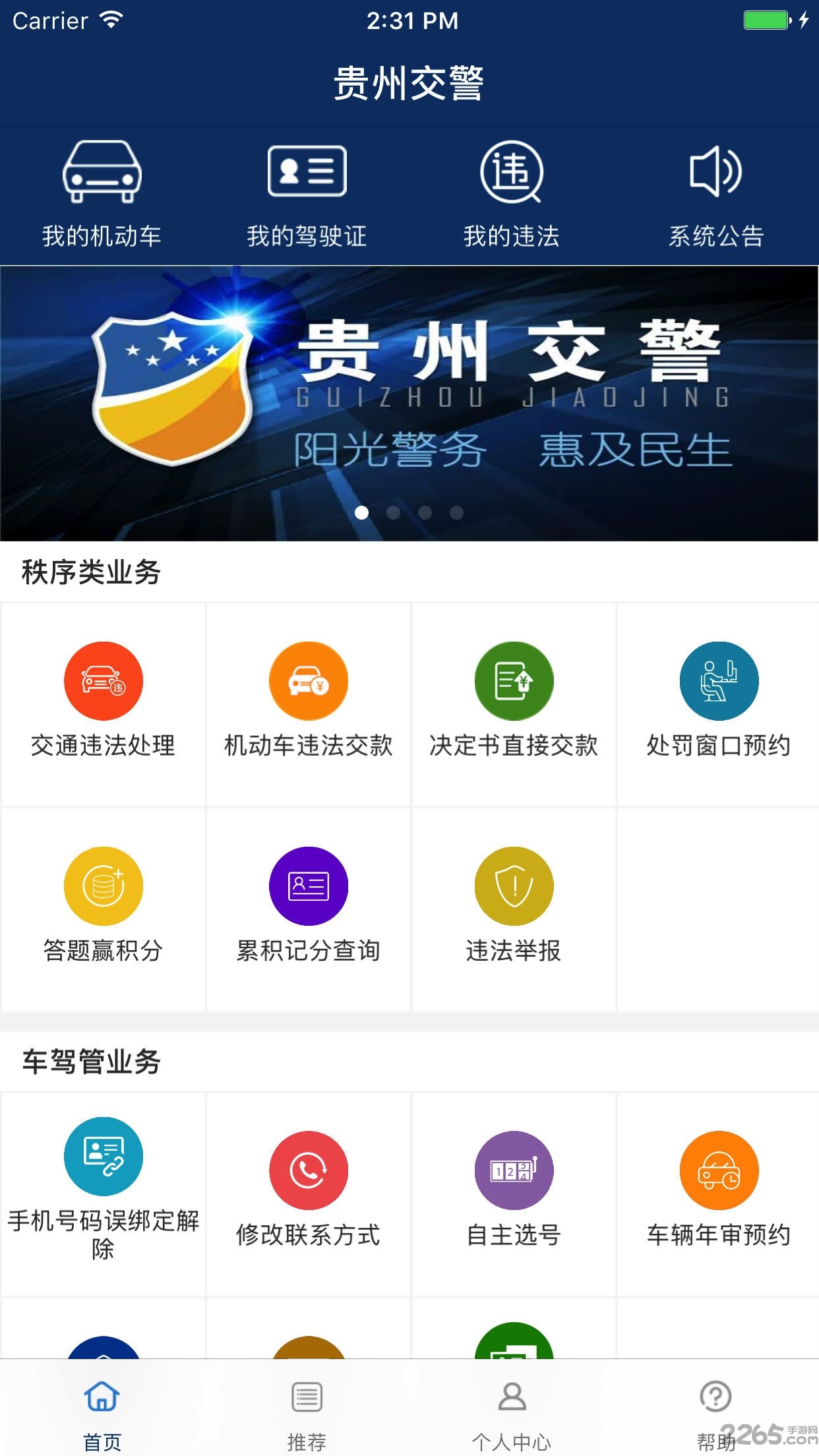819x1456 pixels.
Task: Open 手机号码误绑定解除 service
Action: click(x=102, y=1169)
